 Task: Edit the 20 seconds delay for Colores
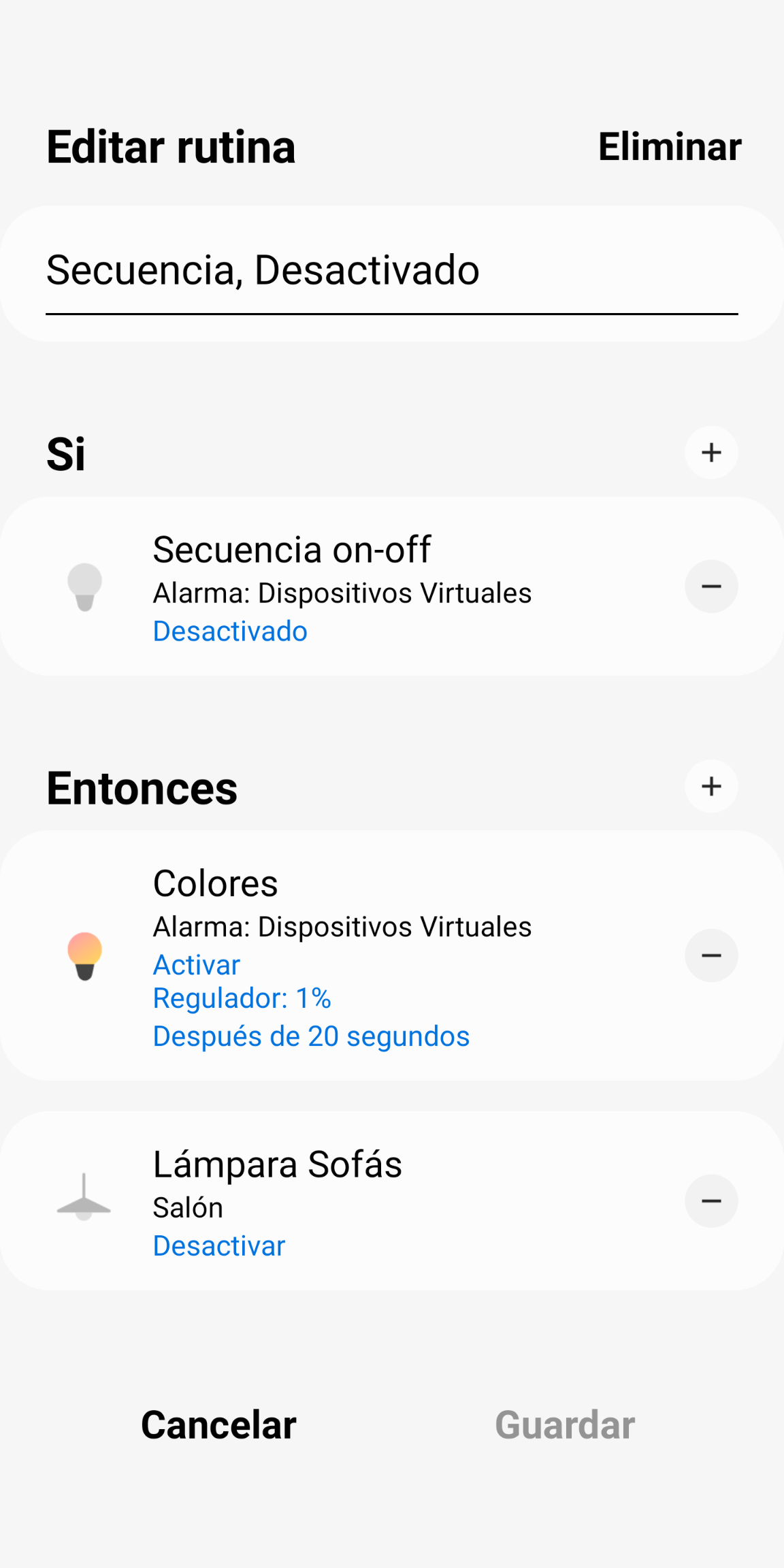(311, 1035)
